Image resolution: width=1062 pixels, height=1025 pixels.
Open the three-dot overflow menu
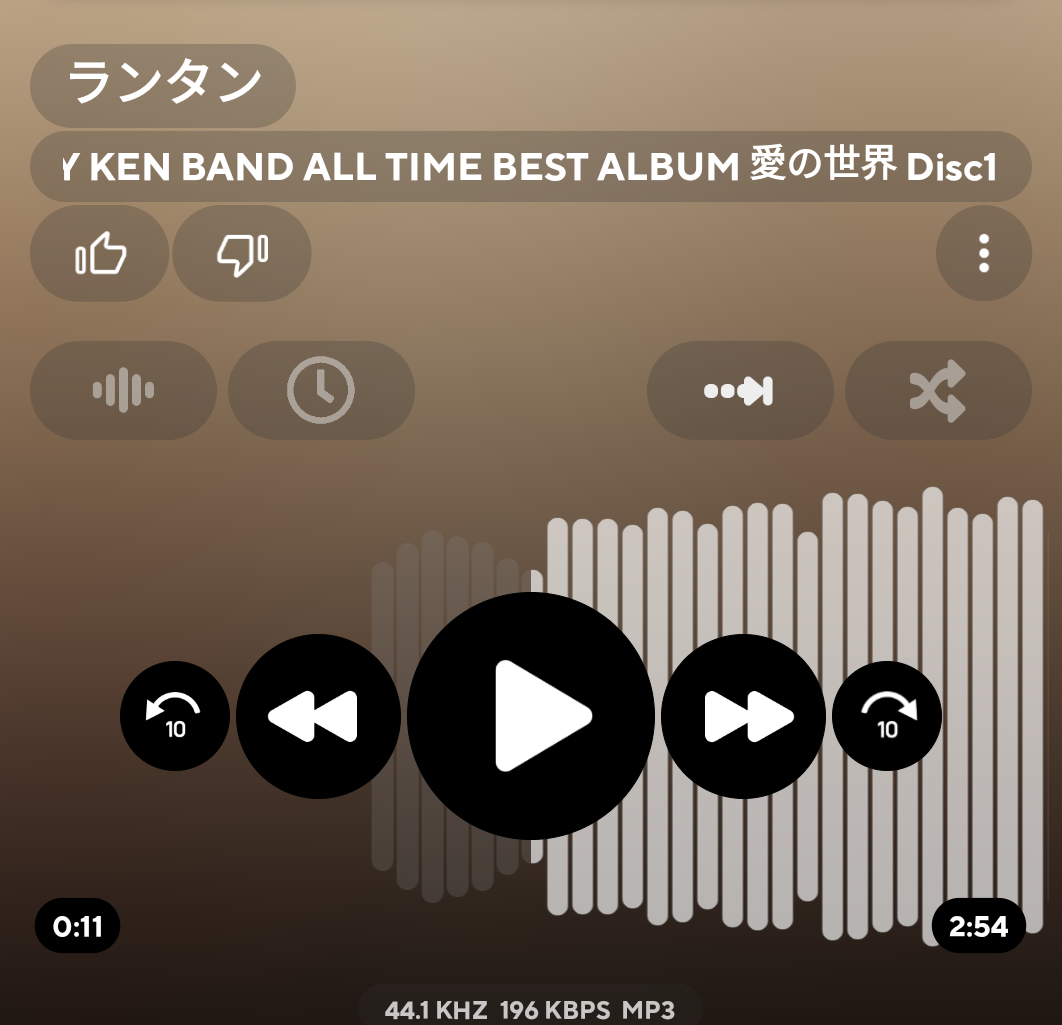984,254
